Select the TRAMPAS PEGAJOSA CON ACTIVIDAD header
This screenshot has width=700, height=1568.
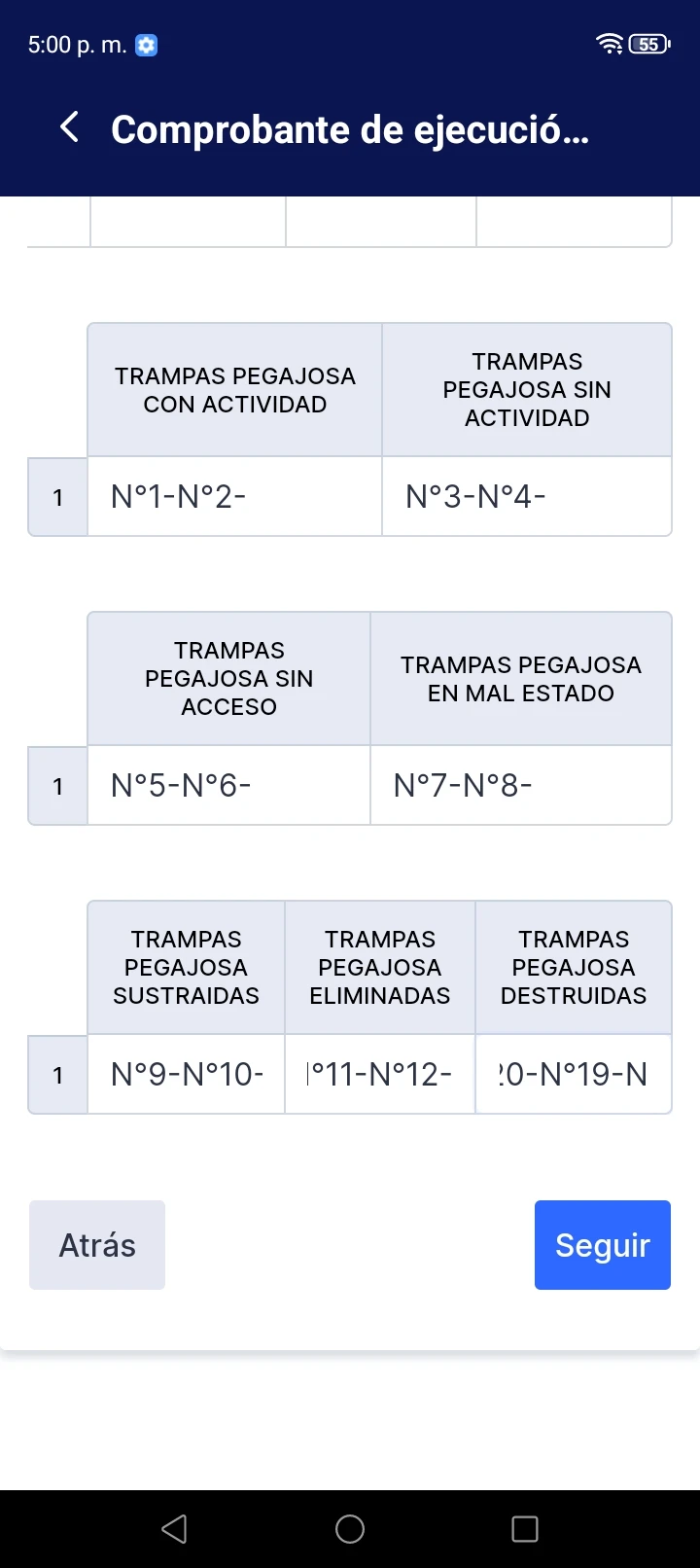pos(234,389)
